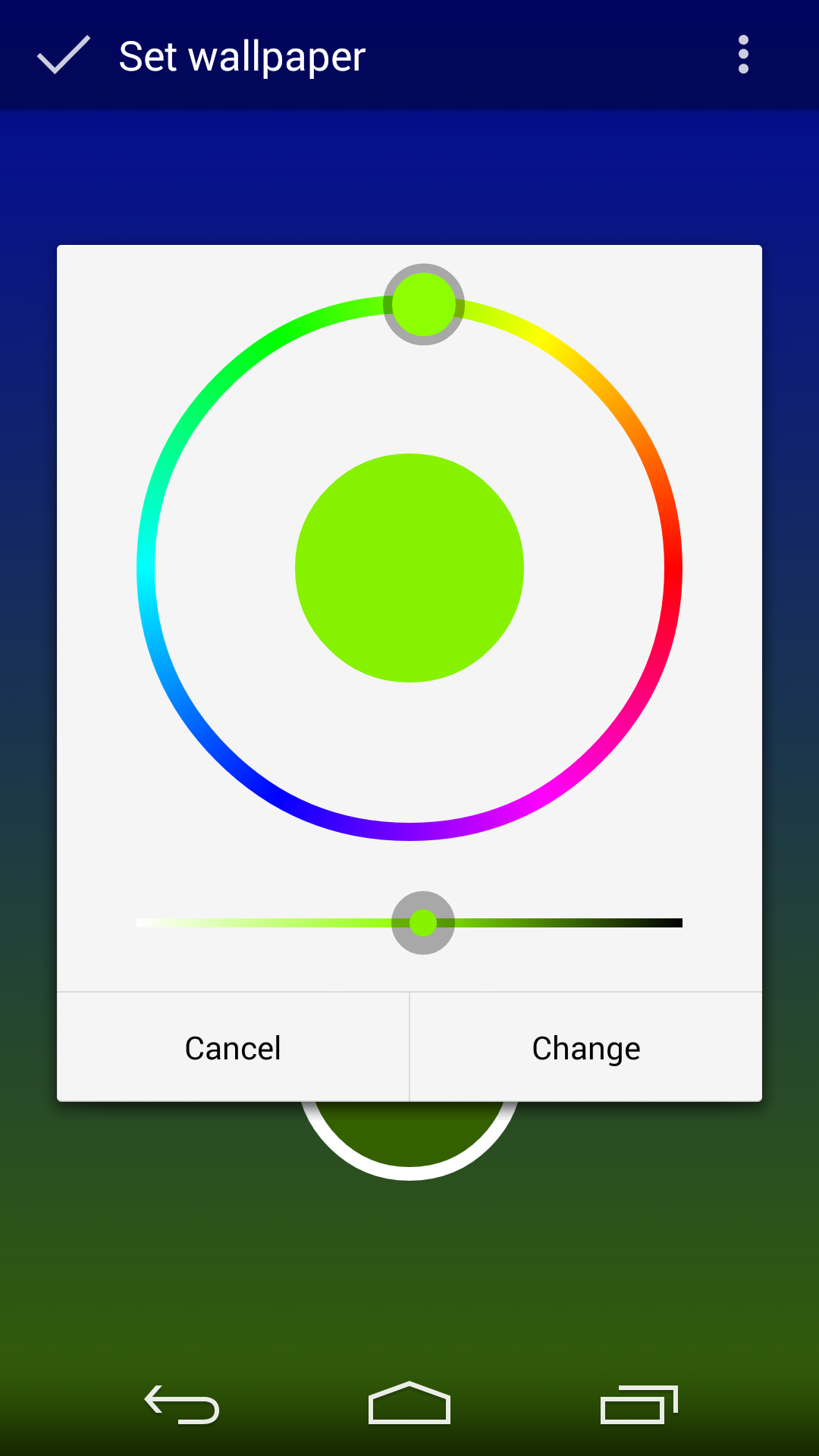This screenshot has height=1456, width=819.
Task: Open the overflow menu
Action: click(743, 55)
